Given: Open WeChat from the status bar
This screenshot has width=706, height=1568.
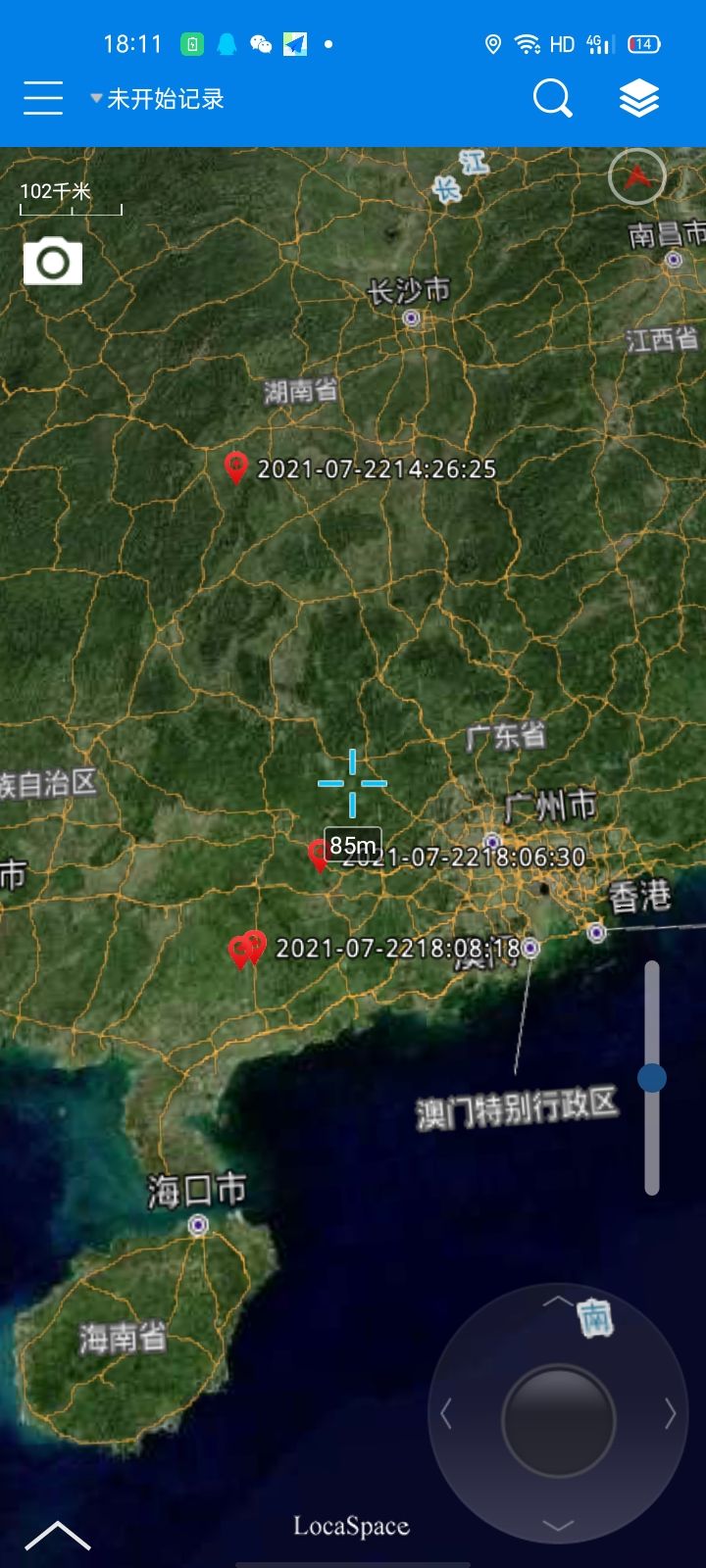Looking at the screenshot, I should [x=261, y=43].
